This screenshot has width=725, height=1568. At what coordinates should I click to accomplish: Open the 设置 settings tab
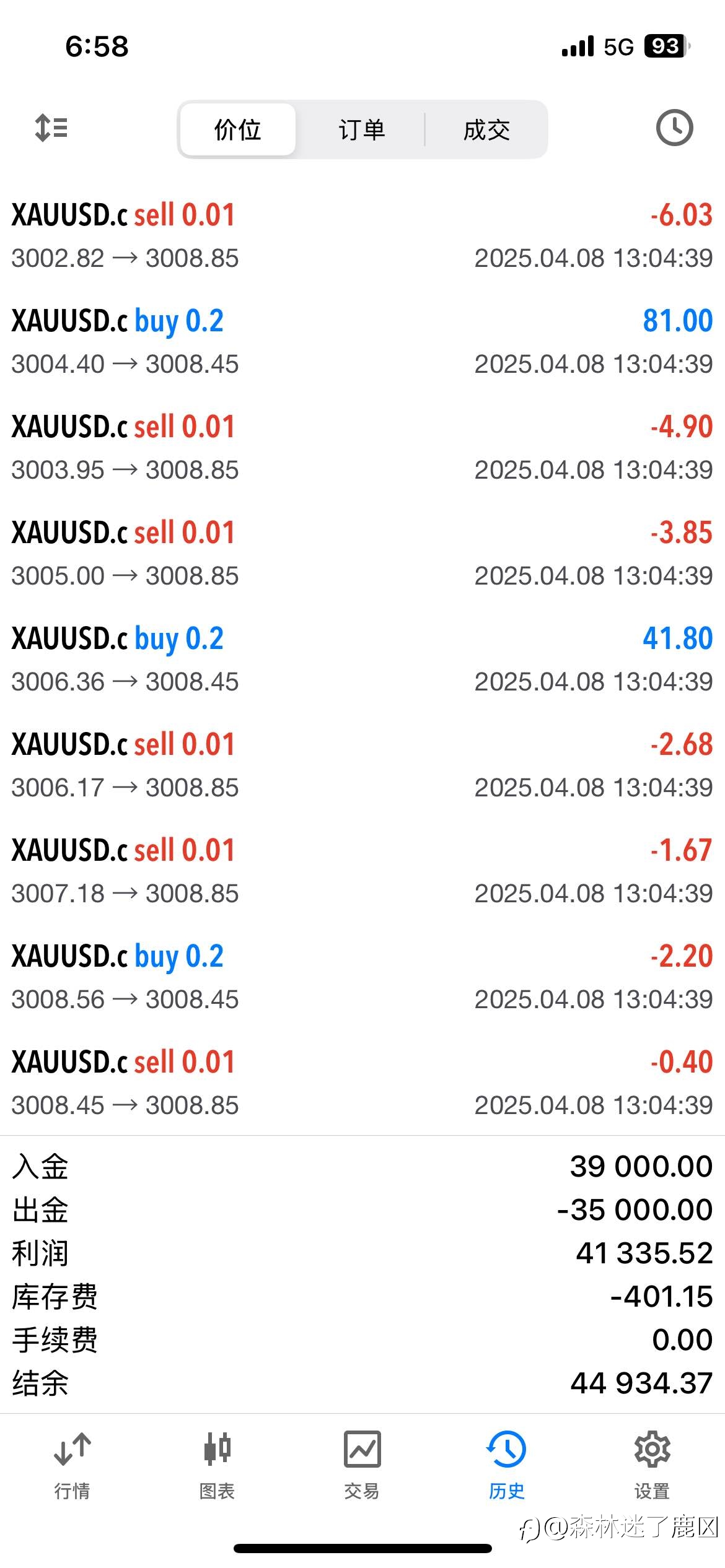click(652, 1465)
